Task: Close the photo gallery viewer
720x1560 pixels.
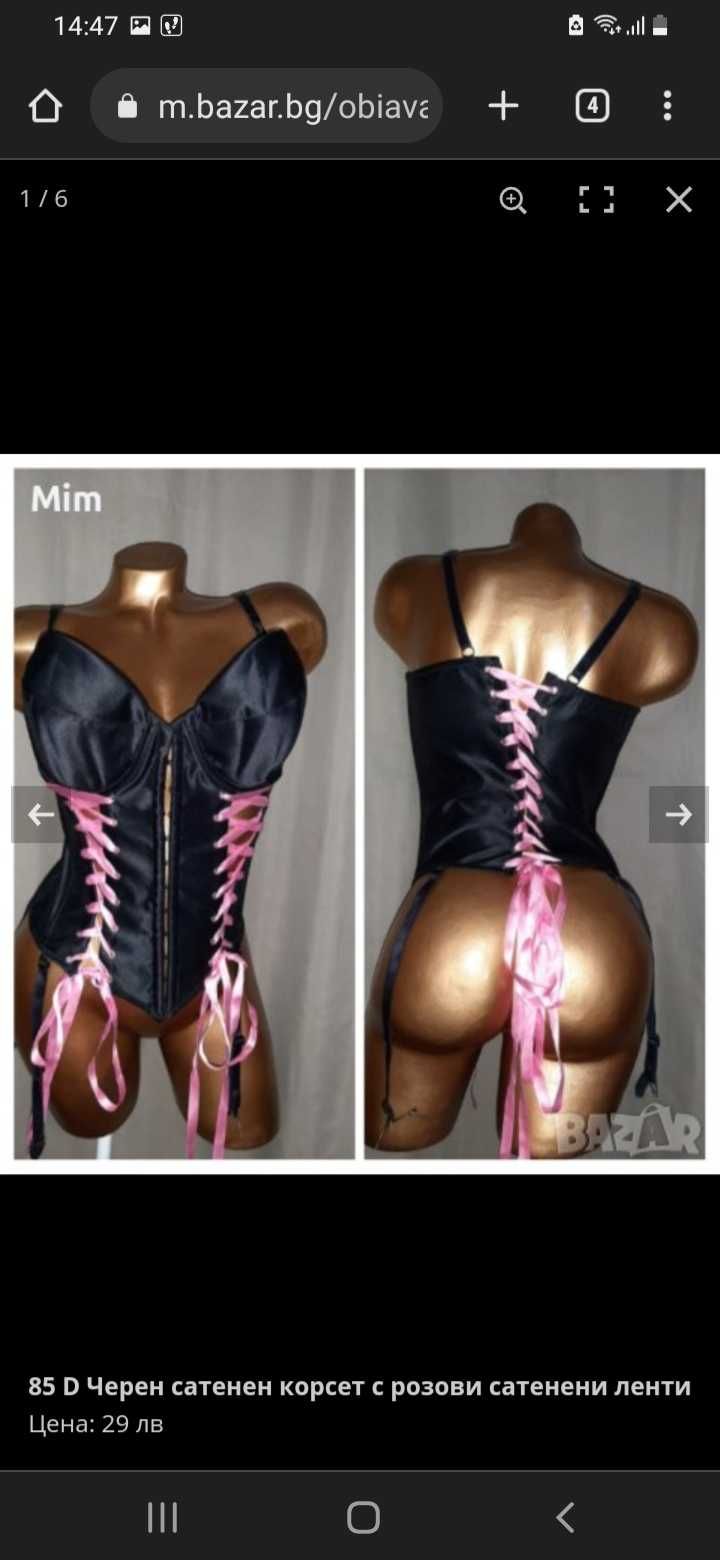Action: coord(679,200)
